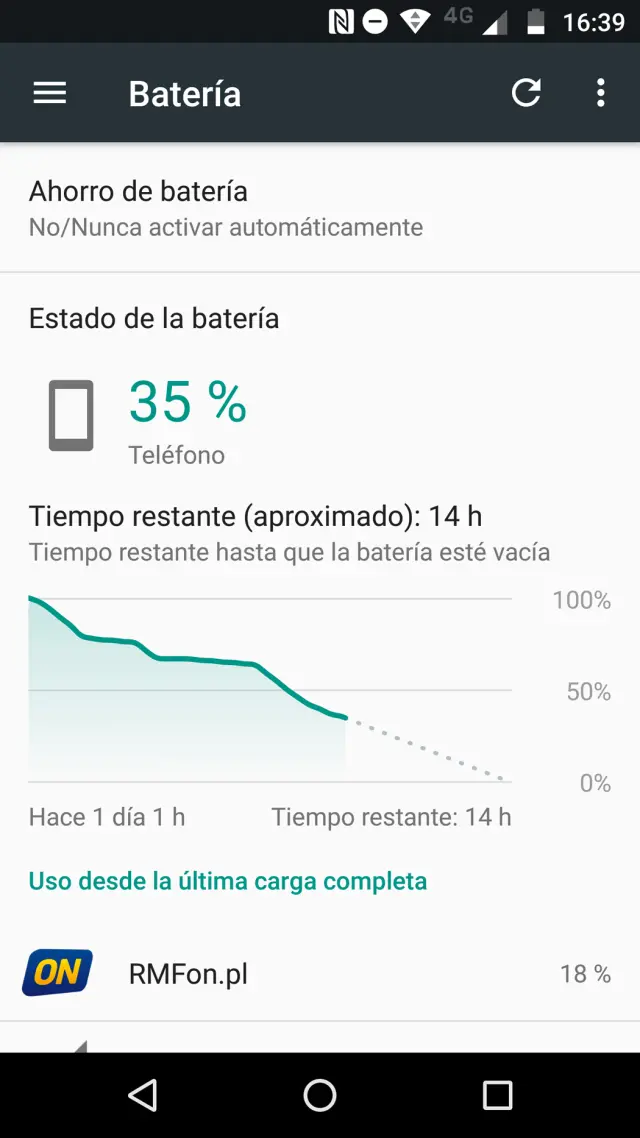Open Ahorro de batería settings
This screenshot has height=1138, width=640.
320,208
